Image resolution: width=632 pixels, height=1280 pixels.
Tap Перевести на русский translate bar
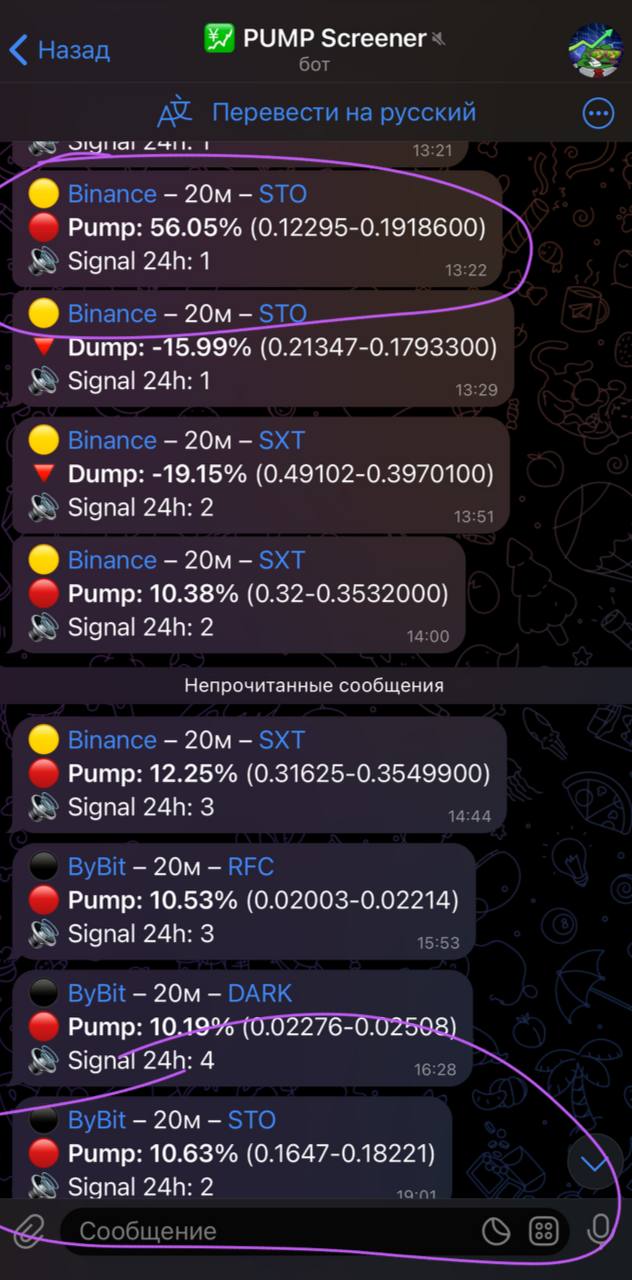coord(343,112)
